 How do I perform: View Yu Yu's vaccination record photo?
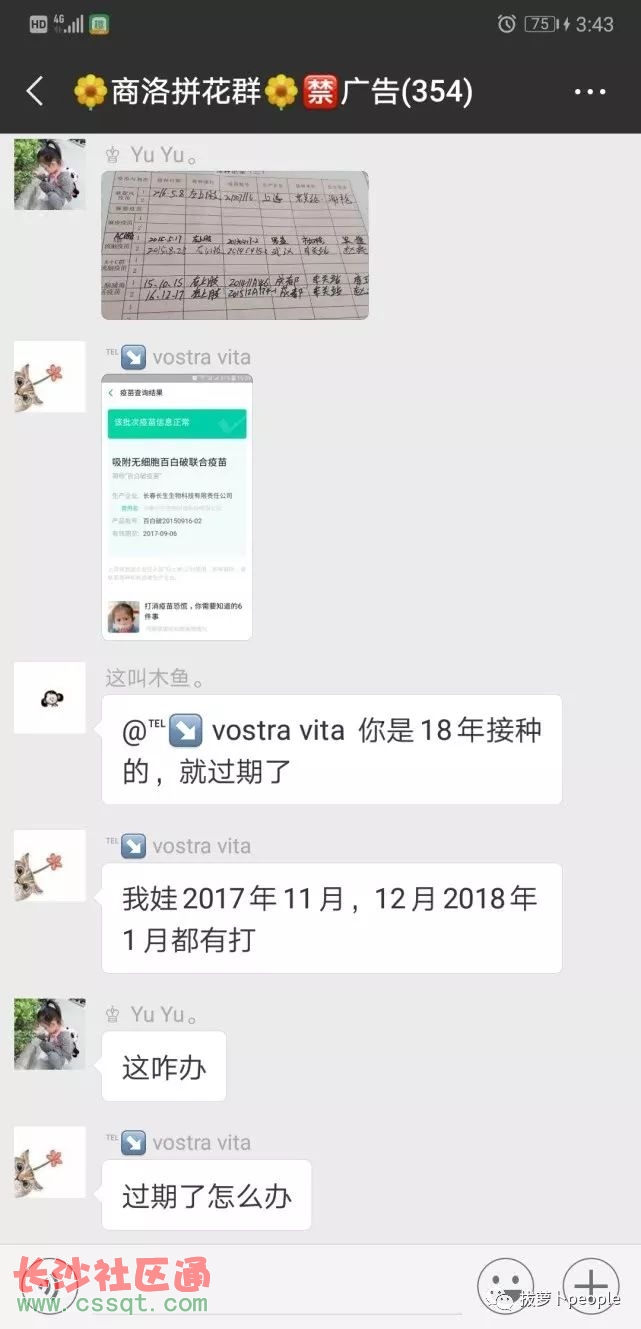tap(235, 245)
